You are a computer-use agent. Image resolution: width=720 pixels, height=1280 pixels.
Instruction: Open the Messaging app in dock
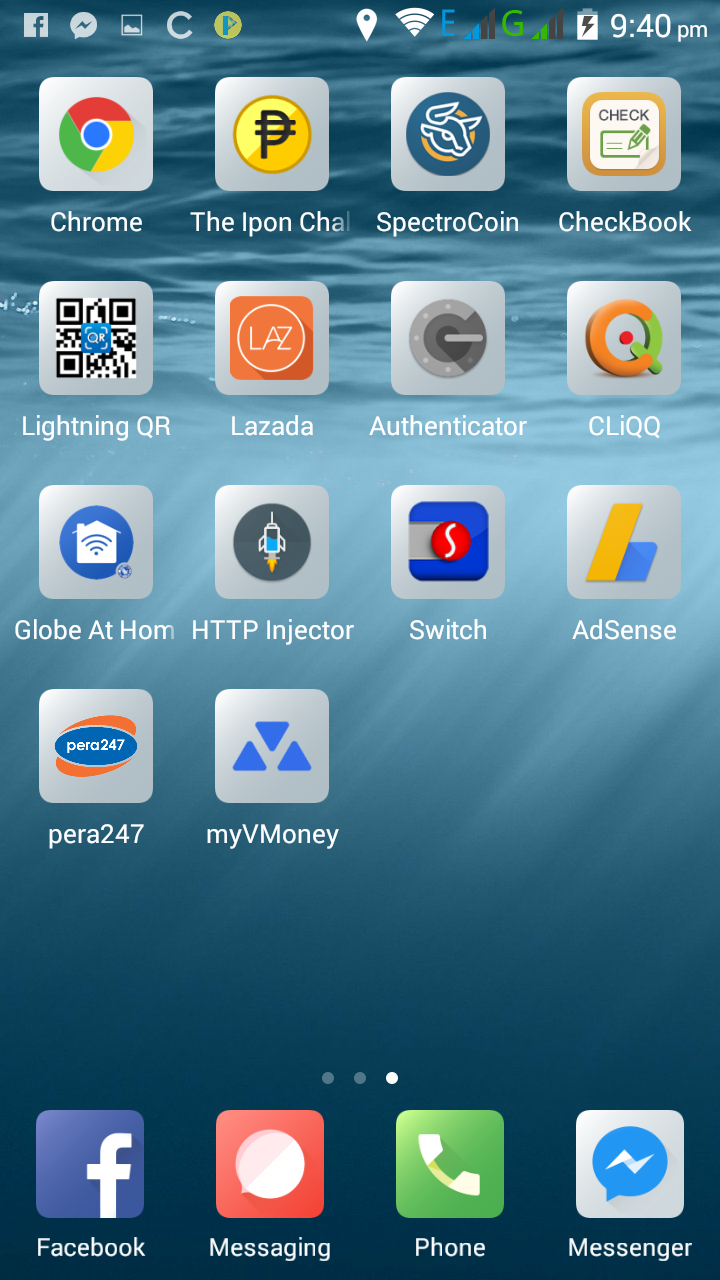[x=270, y=1164]
